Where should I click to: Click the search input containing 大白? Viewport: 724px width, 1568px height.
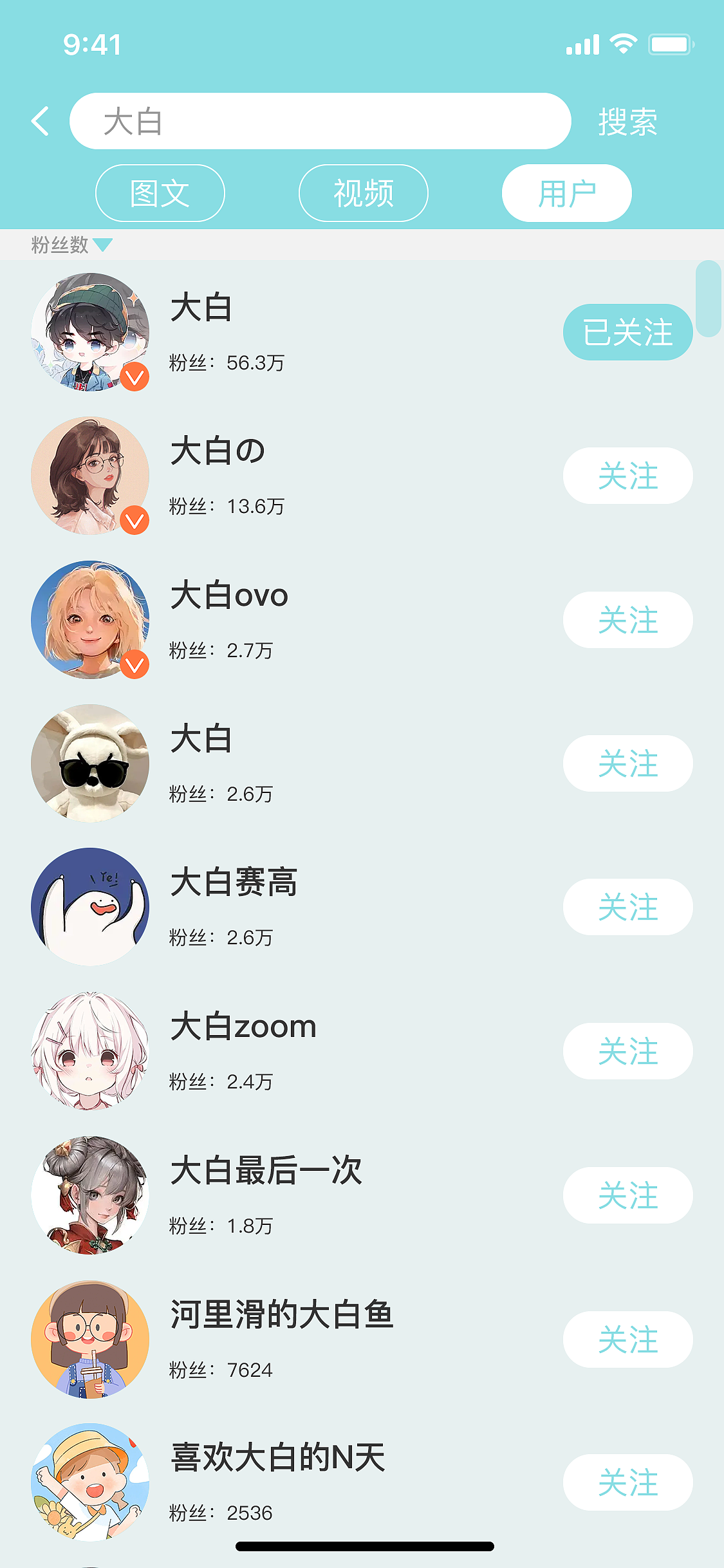coord(320,120)
